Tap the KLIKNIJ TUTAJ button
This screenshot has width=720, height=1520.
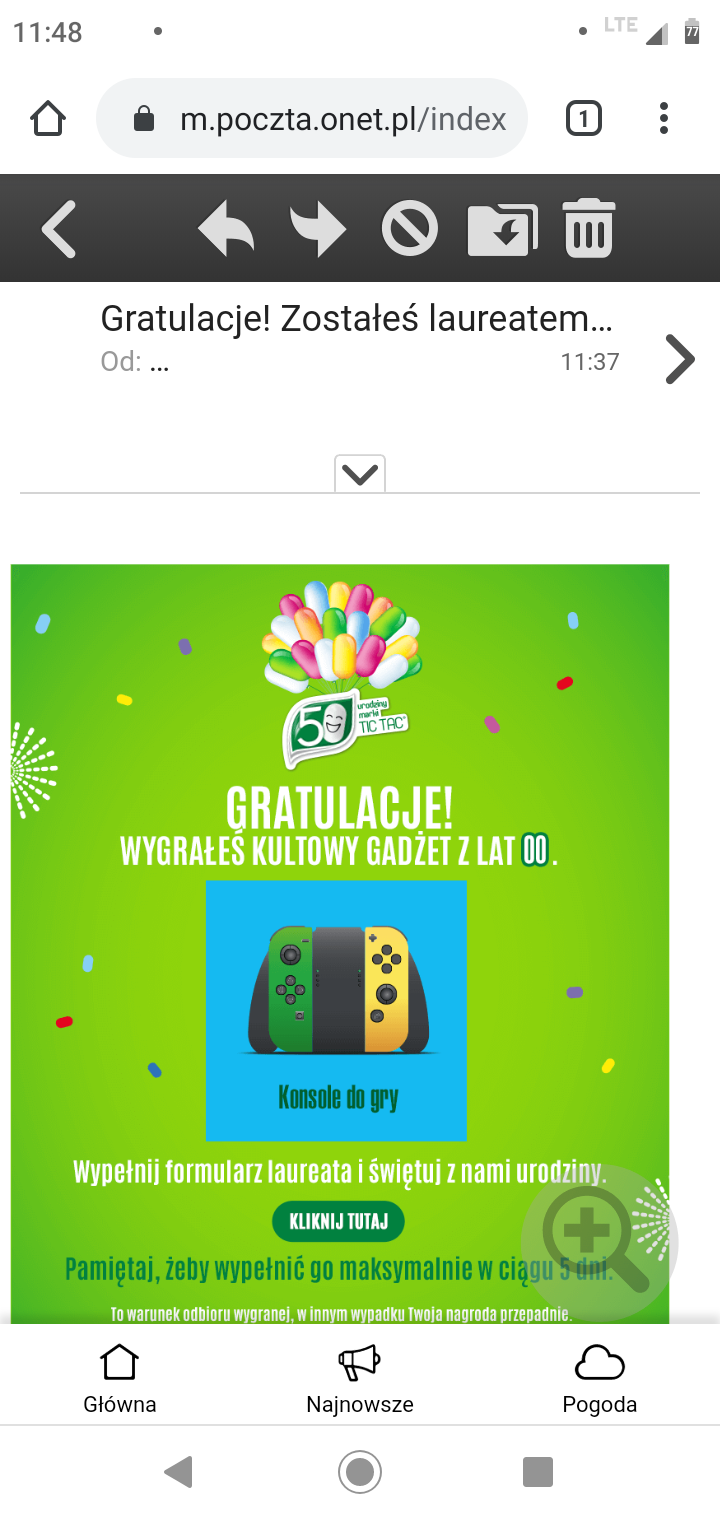338,1221
